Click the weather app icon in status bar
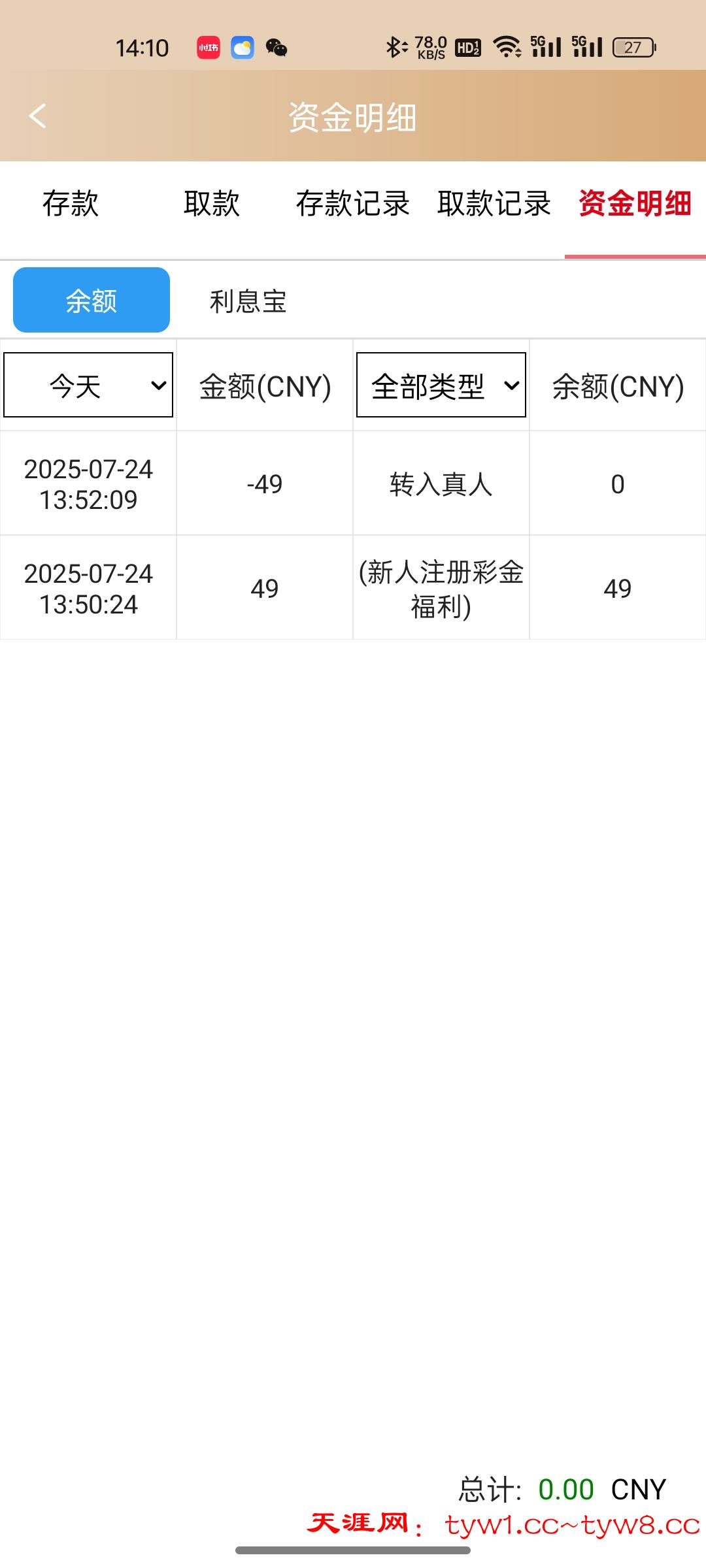Screen dimensions: 706x1568 pos(242,47)
